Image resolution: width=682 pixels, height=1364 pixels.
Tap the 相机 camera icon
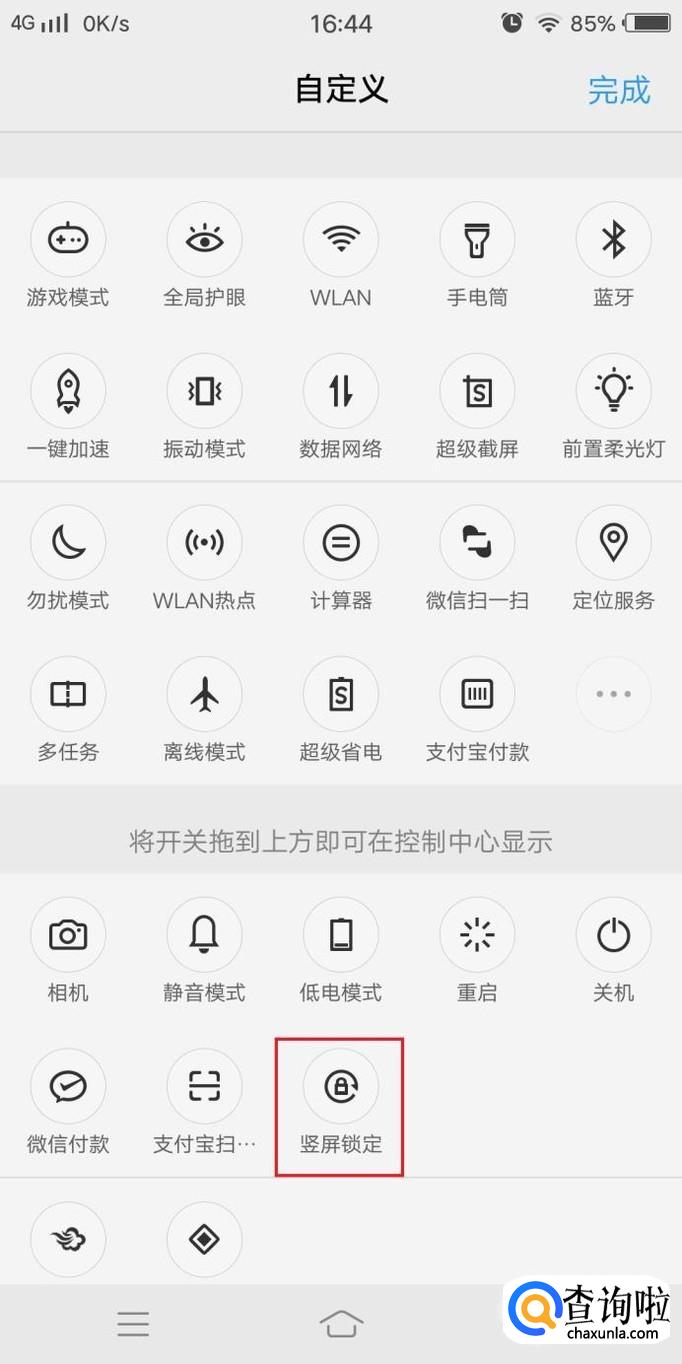click(68, 935)
